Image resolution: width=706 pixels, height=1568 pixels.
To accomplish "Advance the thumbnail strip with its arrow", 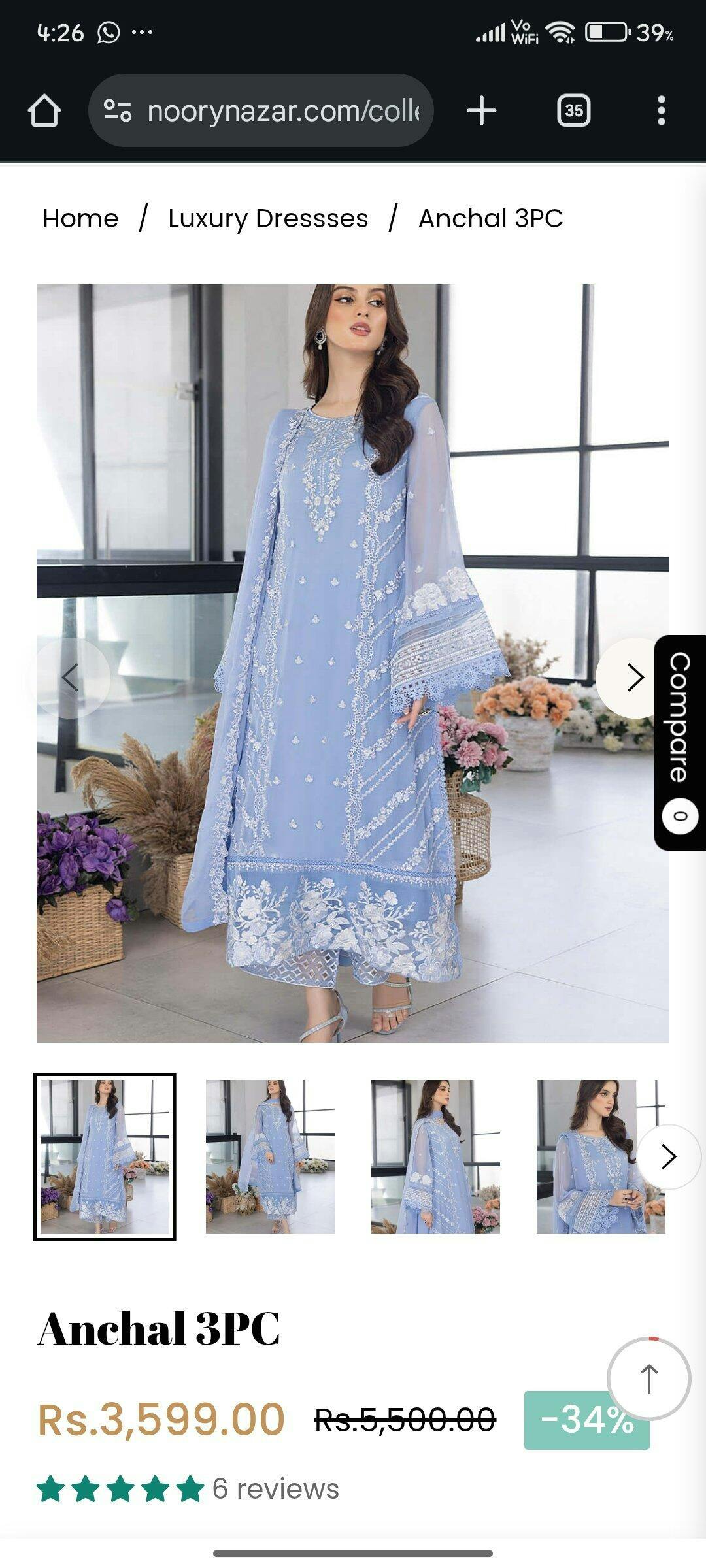I will tap(668, 1156).
